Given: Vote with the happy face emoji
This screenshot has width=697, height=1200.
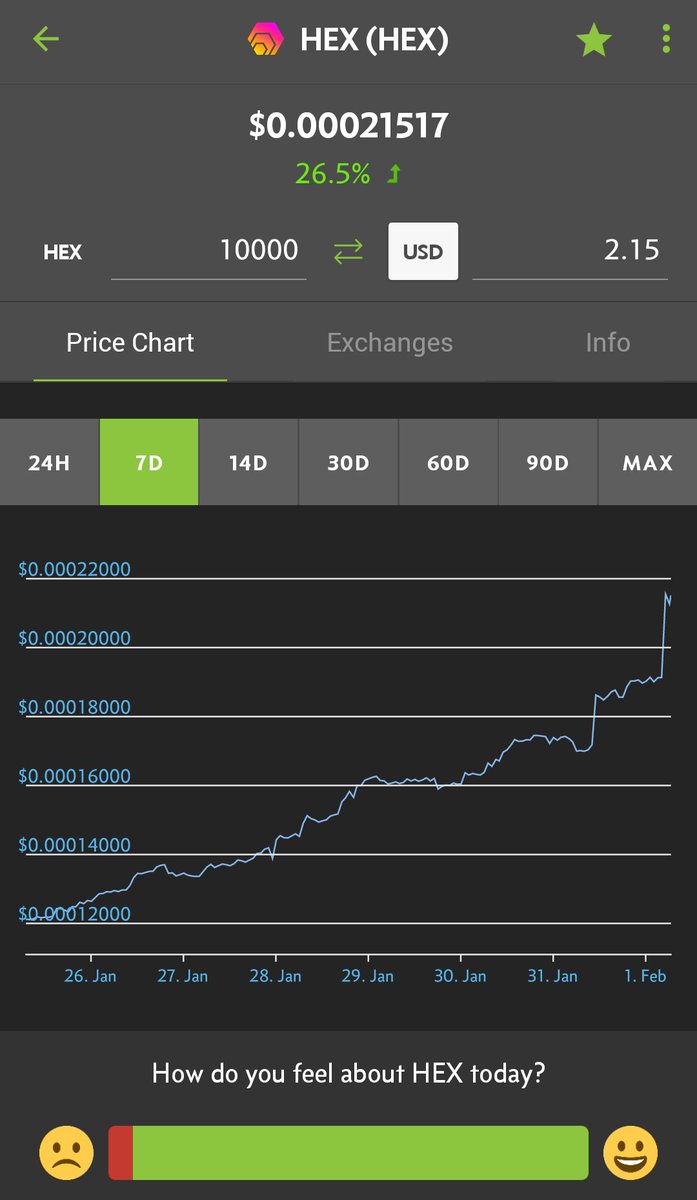Looking at the screenshot, I should [x=631, y=1152].
